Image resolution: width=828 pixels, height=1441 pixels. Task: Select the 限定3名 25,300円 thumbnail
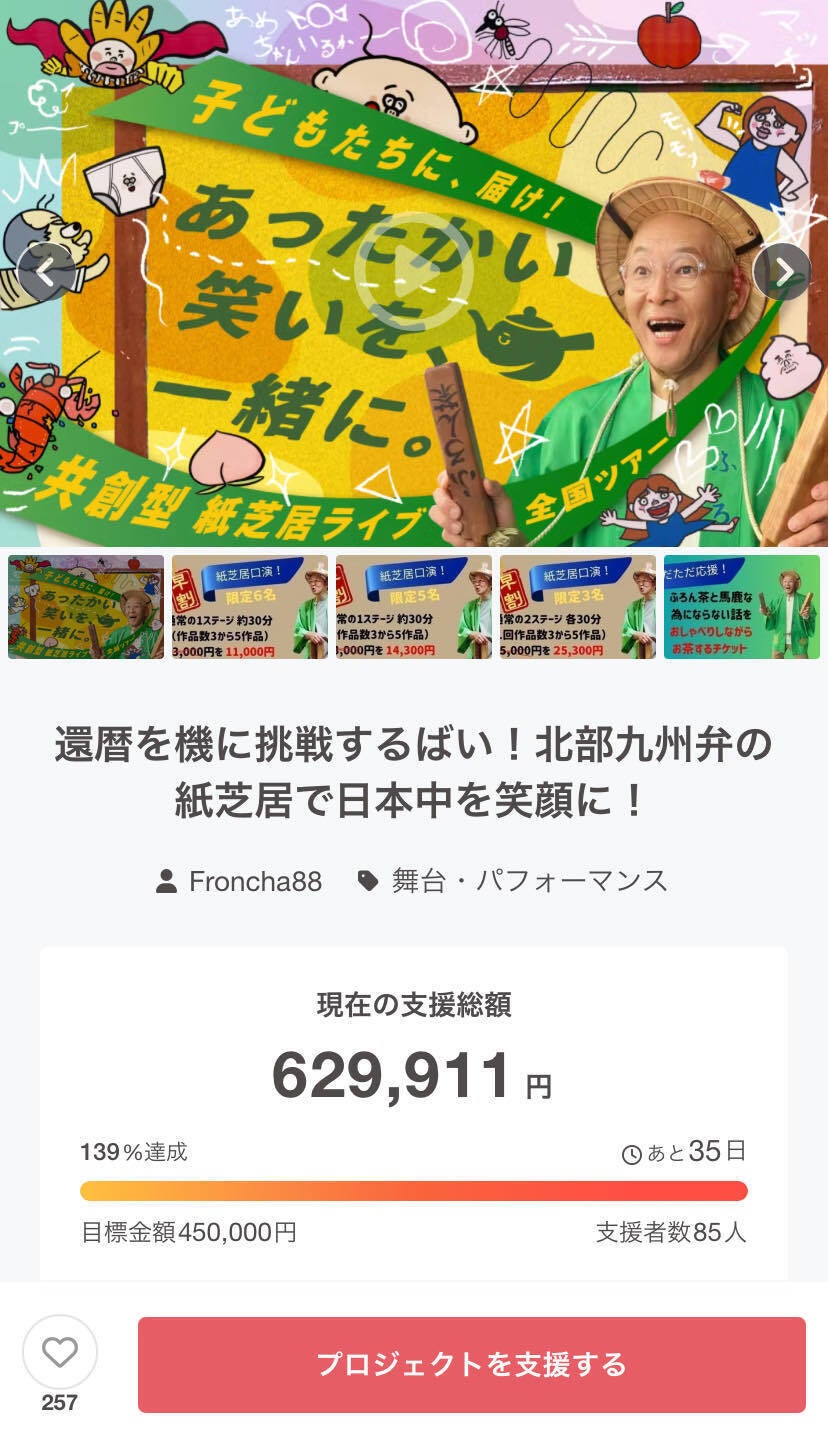(578, 607)
